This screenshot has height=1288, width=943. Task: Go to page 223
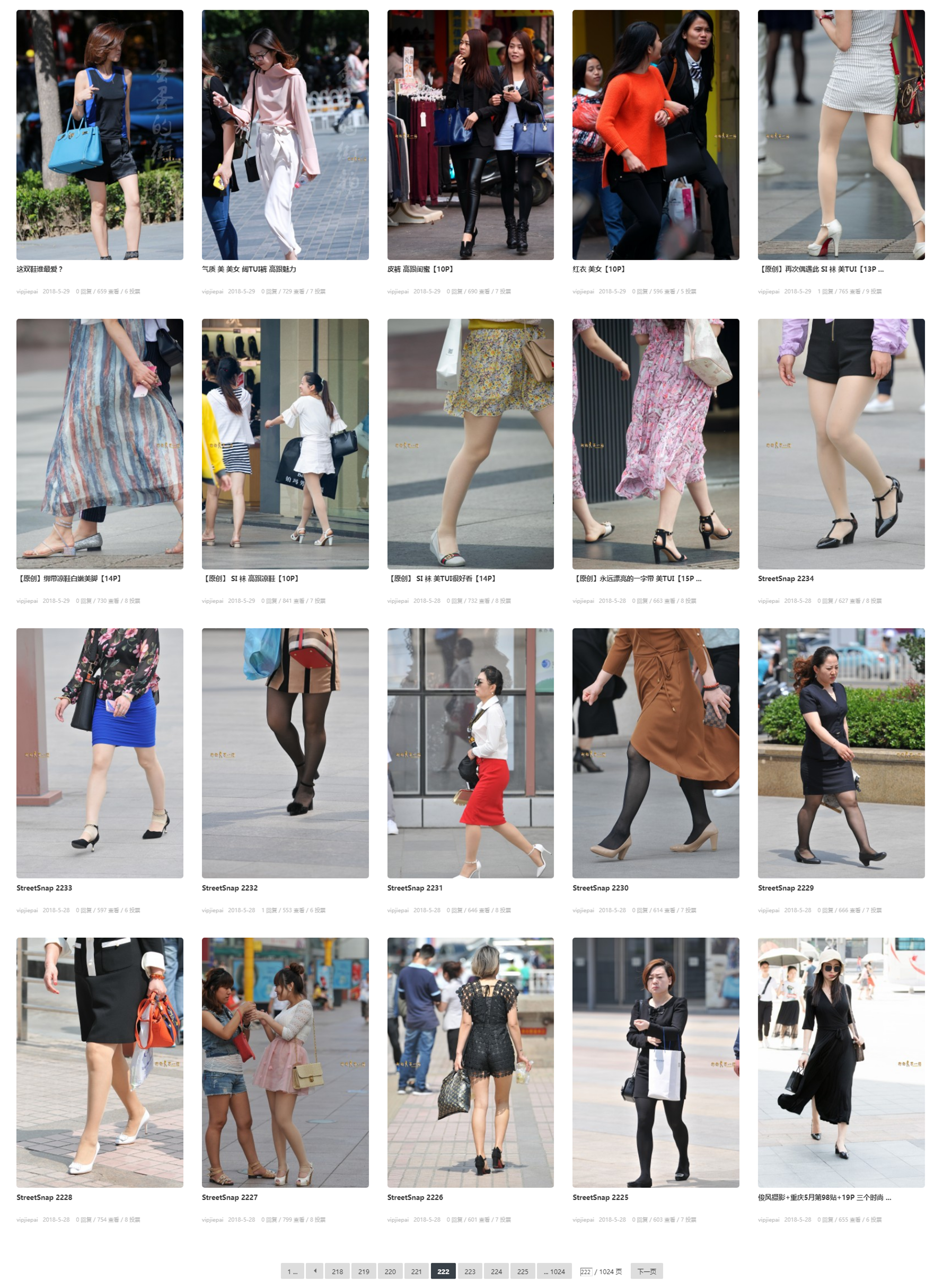click(x=469, y=1271)
